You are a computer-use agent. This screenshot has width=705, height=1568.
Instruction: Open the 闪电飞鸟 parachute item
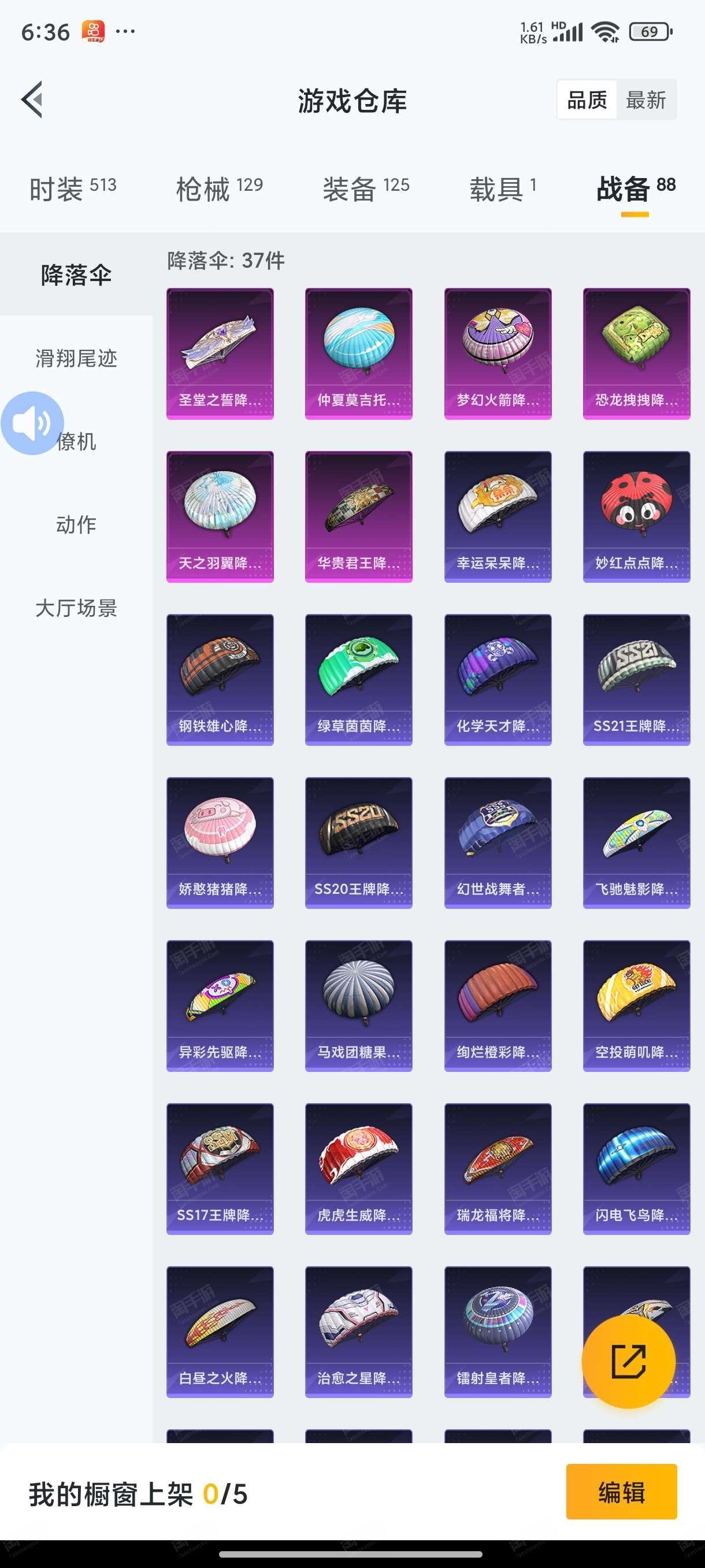(637, 1169)
